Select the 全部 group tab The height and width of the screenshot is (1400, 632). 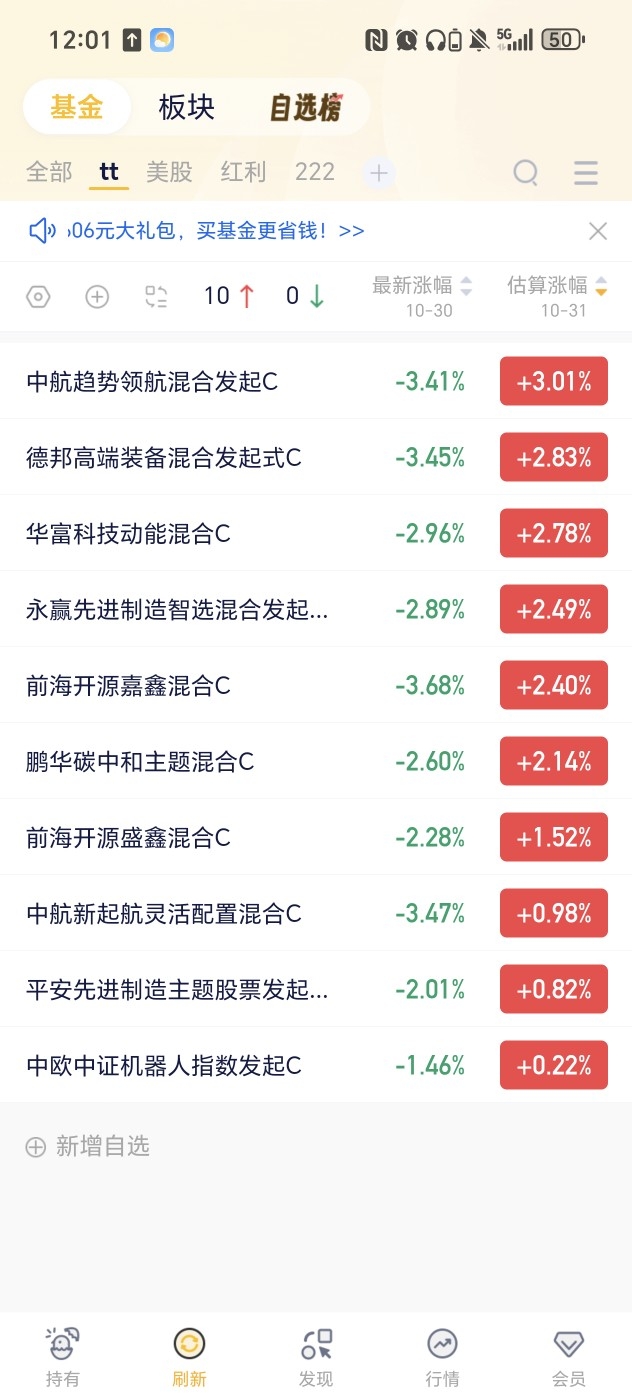click(49, 172)
